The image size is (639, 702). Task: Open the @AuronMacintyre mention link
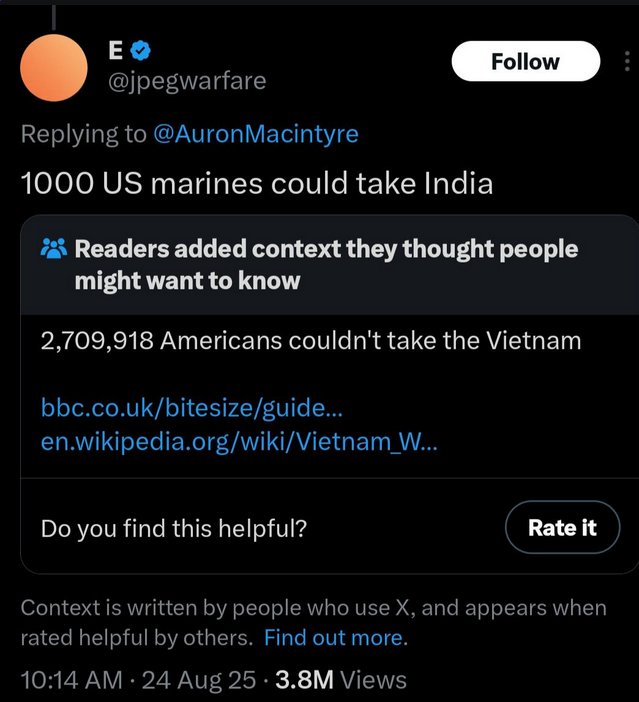[255, 134]
